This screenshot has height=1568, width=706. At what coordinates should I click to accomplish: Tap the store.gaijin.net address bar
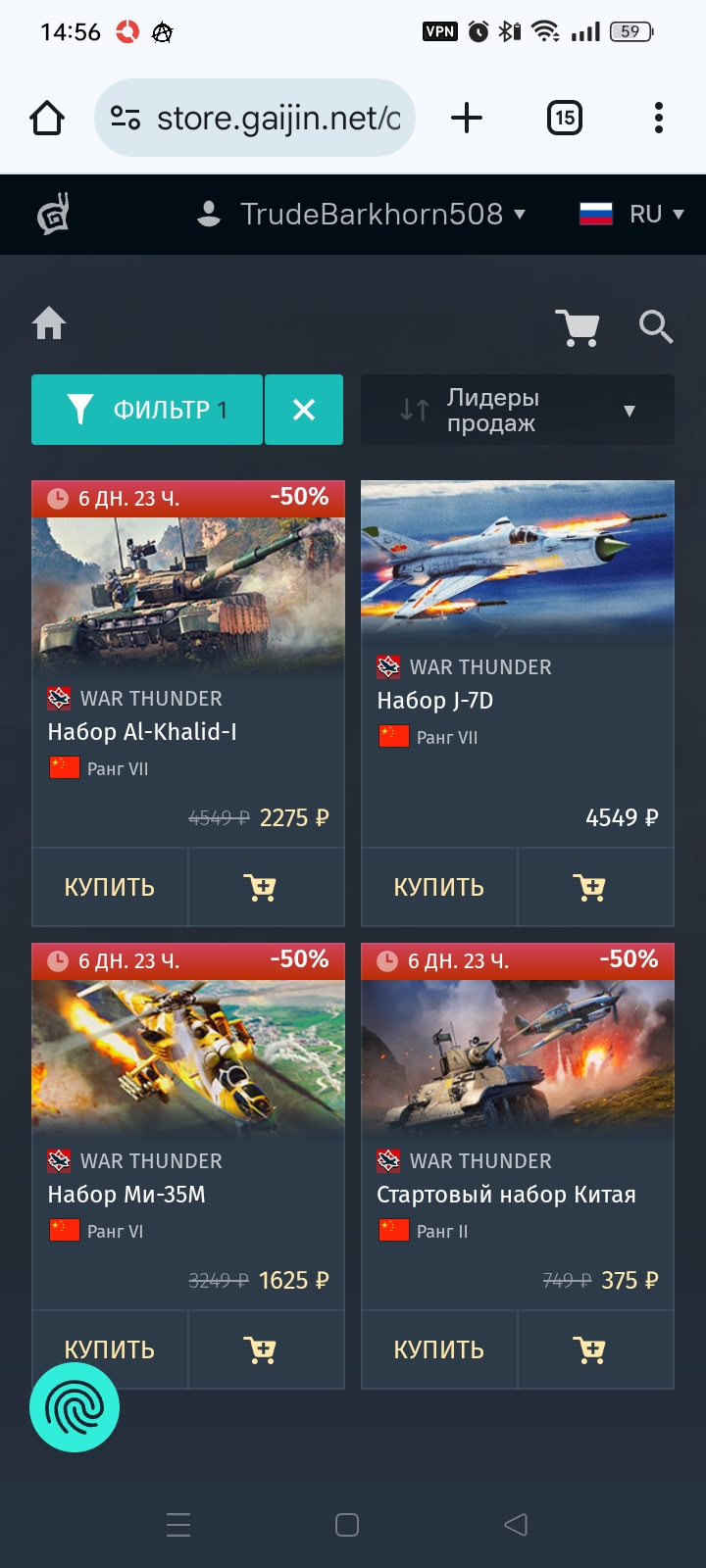point(255,118)
